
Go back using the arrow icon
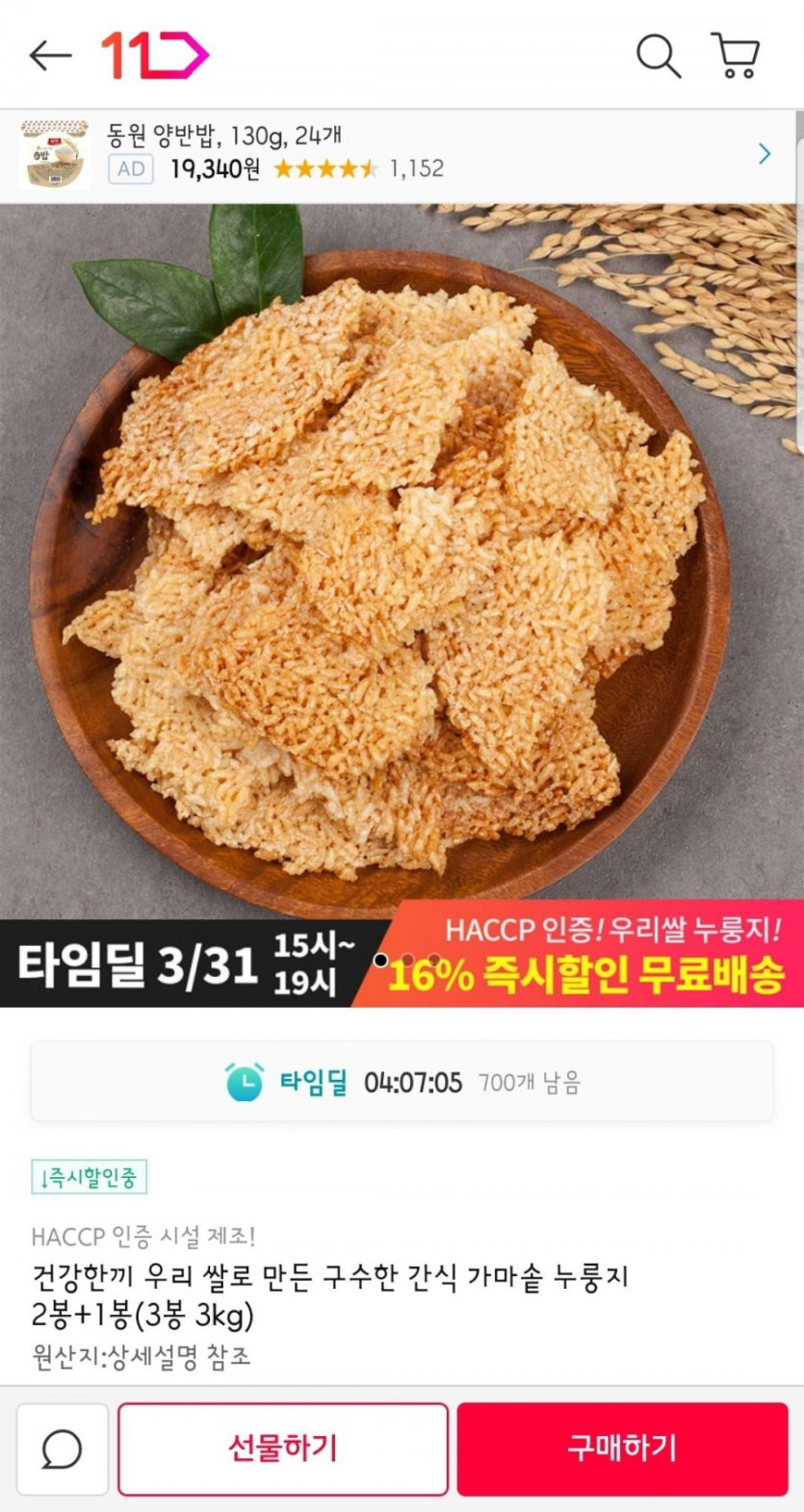click(x=50, y=56)
